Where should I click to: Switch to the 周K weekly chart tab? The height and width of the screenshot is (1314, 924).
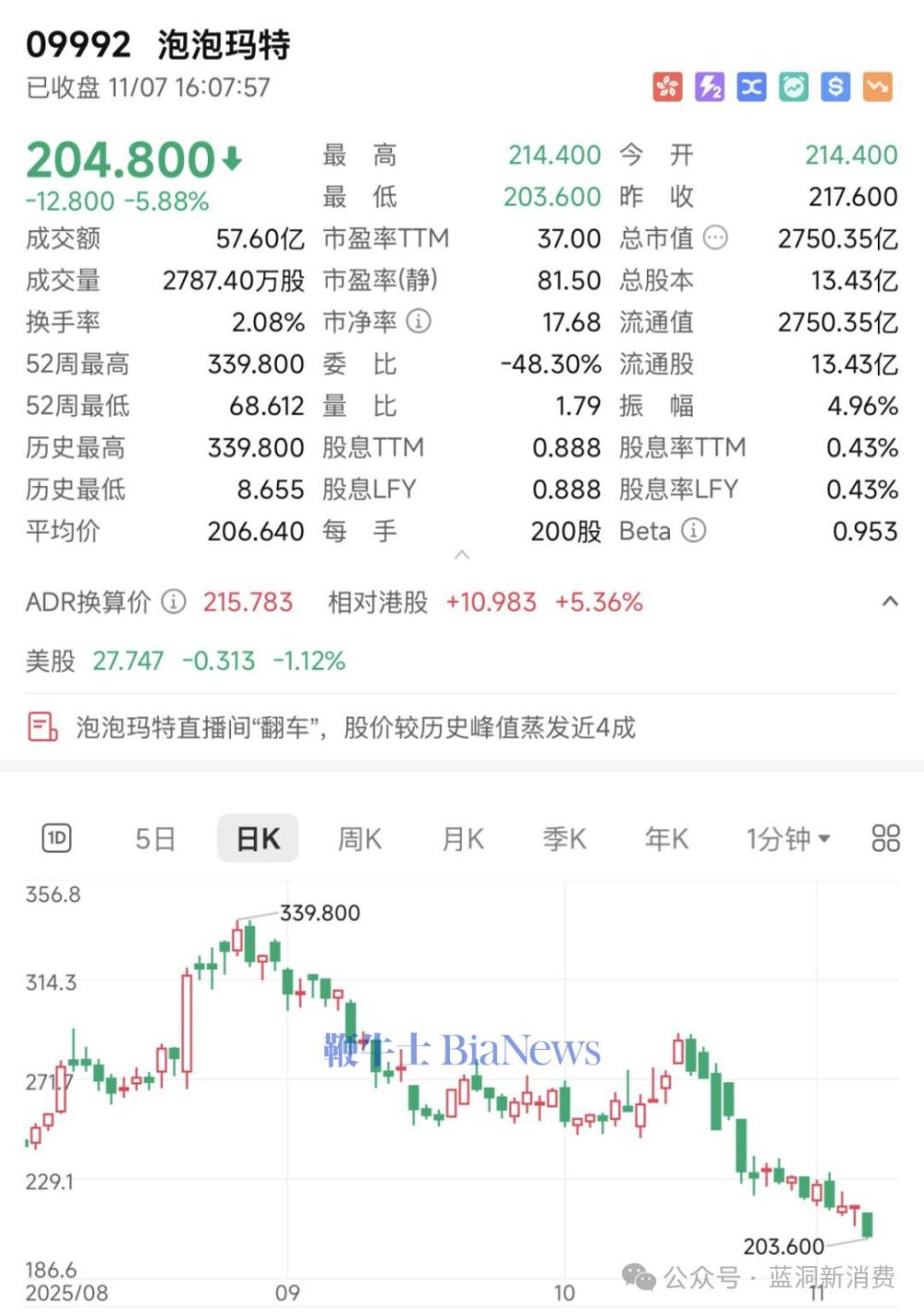click(359, 837)
